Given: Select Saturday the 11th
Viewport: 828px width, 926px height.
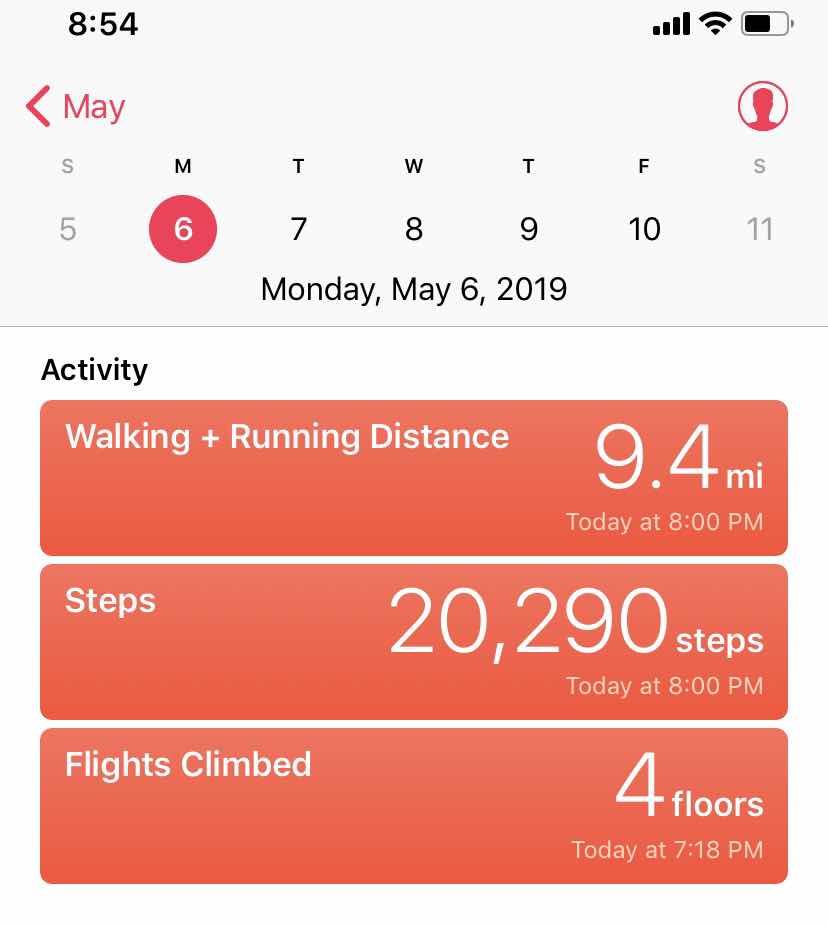Looking at the screenshot, I should tap(760, 229).
